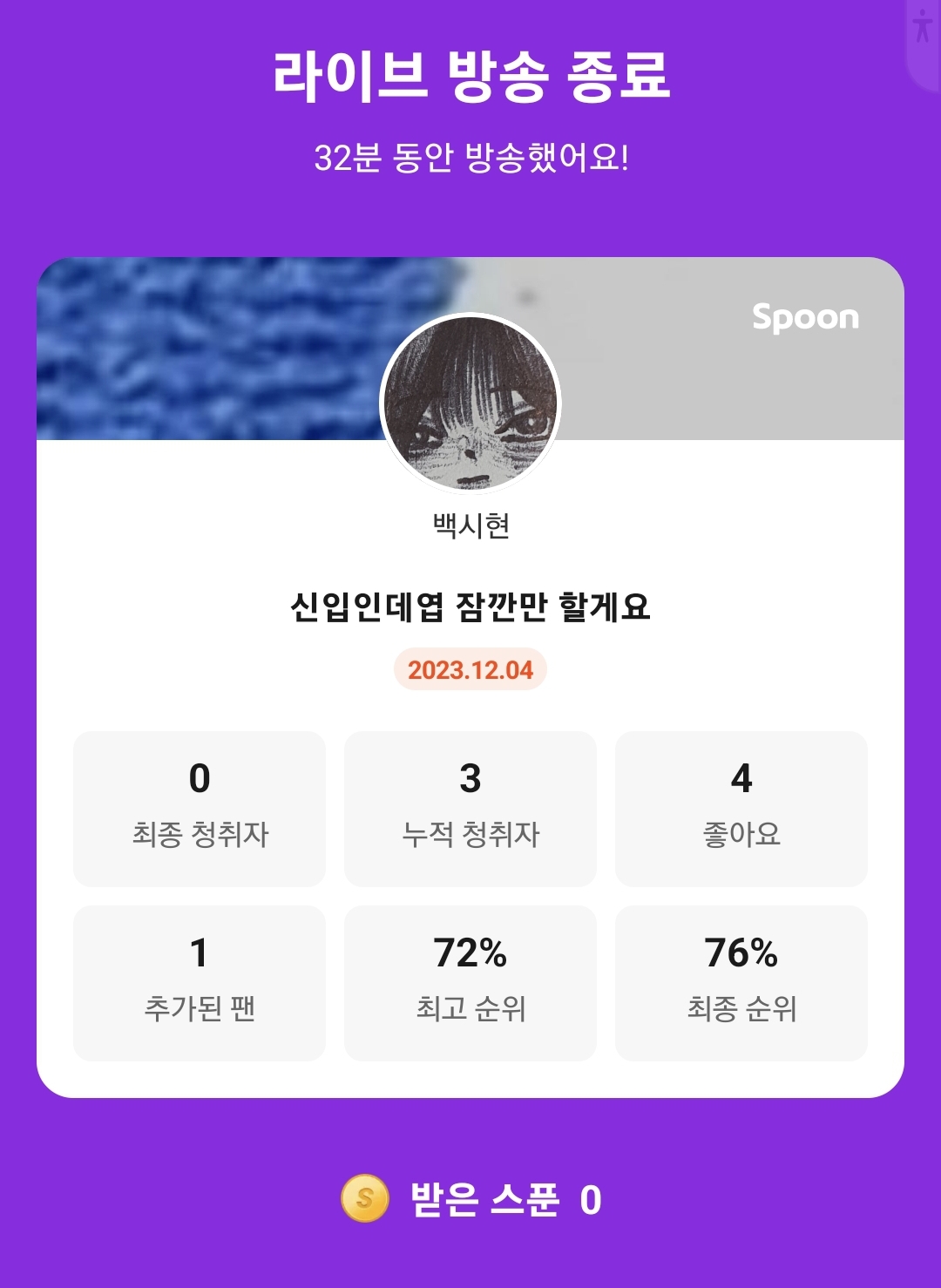941x1288 pixels.
Task: Open 백시현's profile picture
Action: (470, 403)
